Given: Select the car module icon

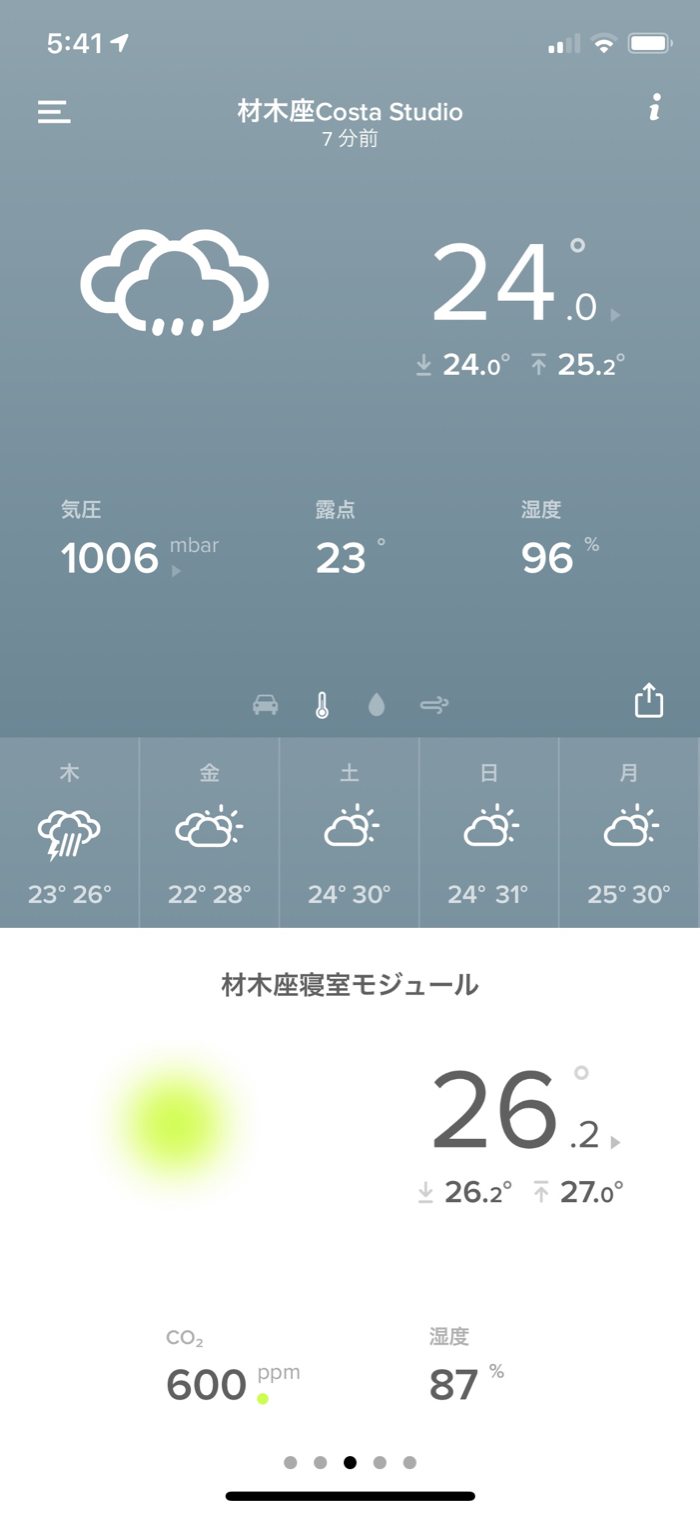Looking at the screenshot, I should click(x=265, y=705).
